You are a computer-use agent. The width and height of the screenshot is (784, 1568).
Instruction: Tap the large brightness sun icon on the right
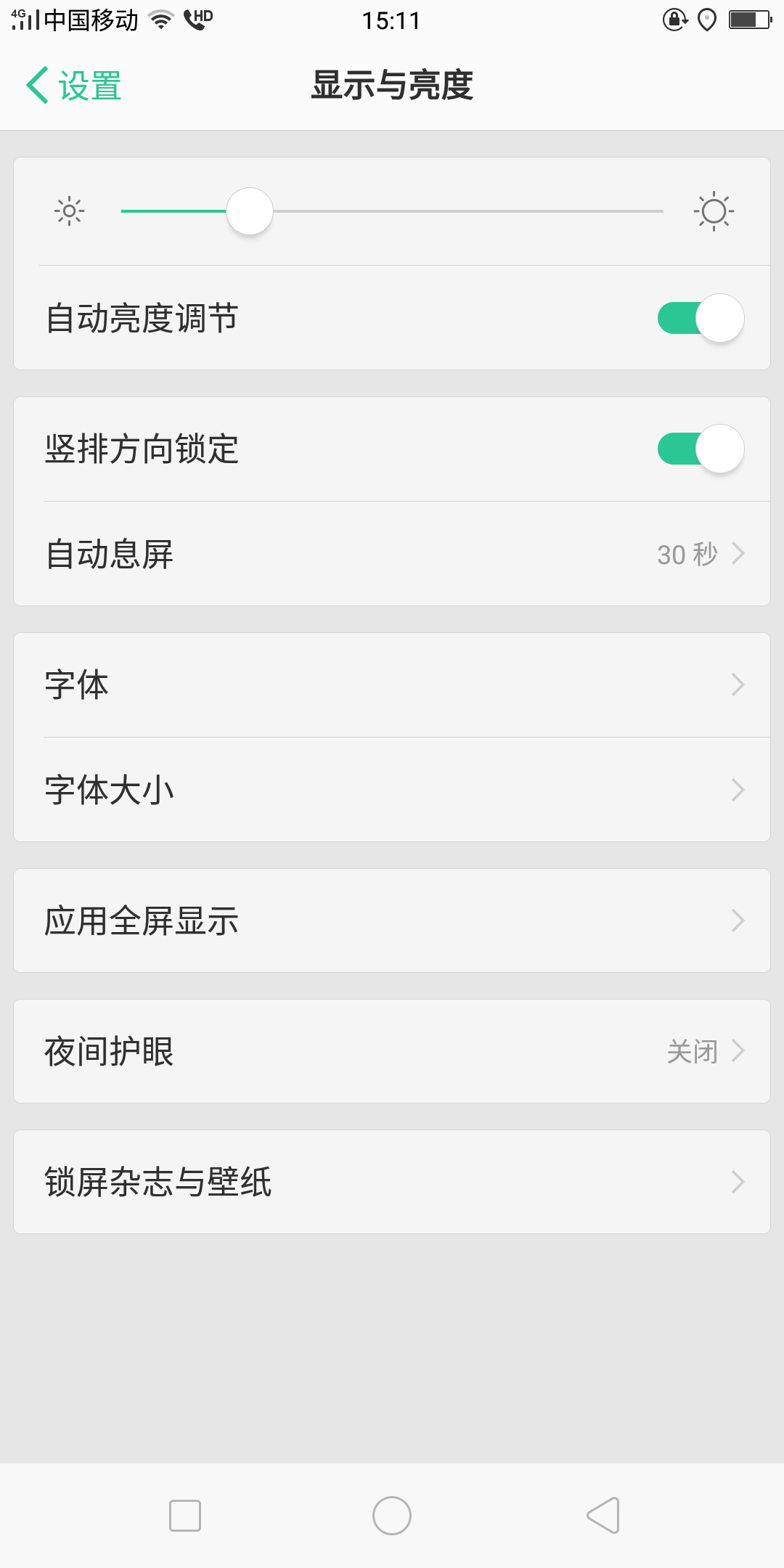click(713, 211)
